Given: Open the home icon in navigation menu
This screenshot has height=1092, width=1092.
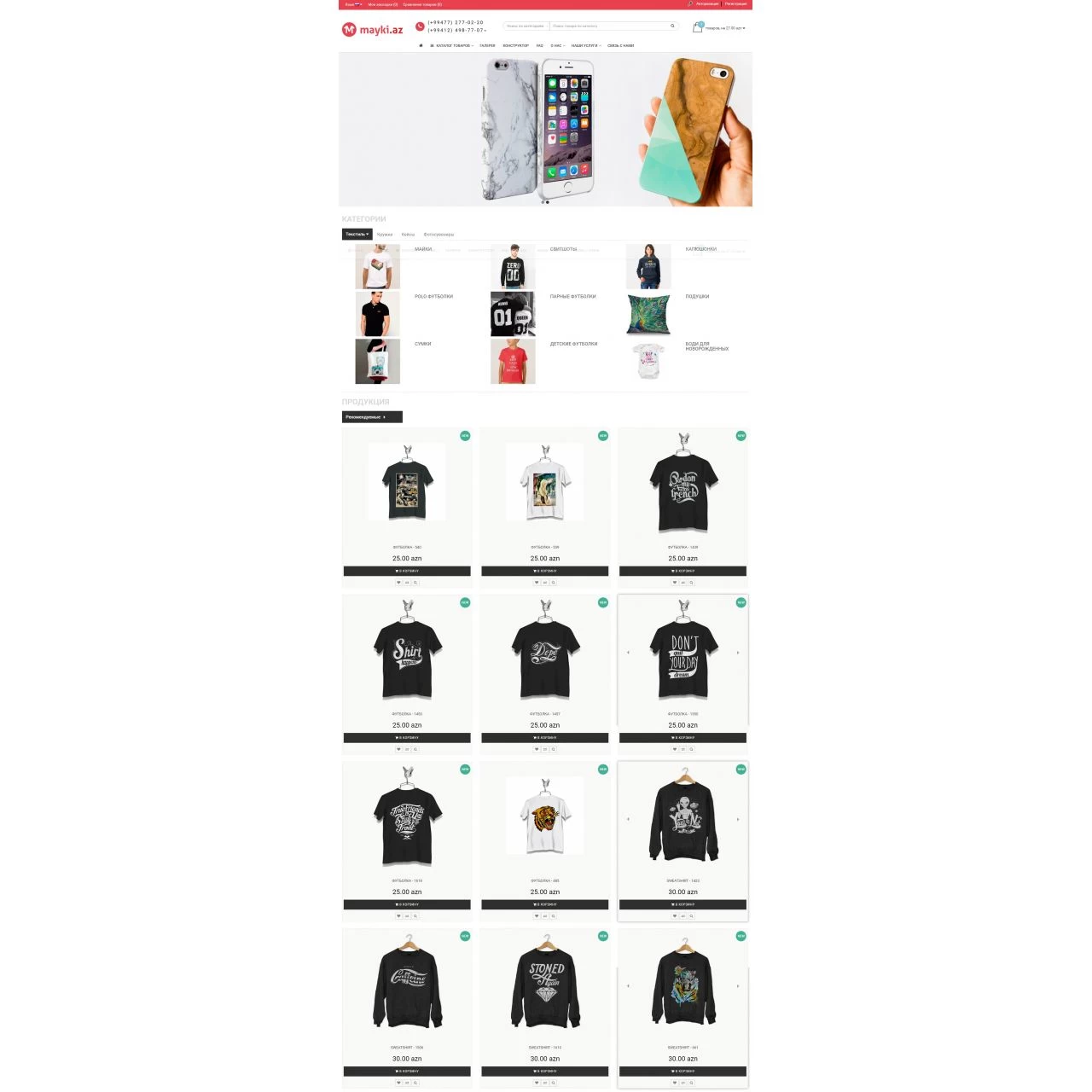Looking at the screenshot, I should pos(421,45).
